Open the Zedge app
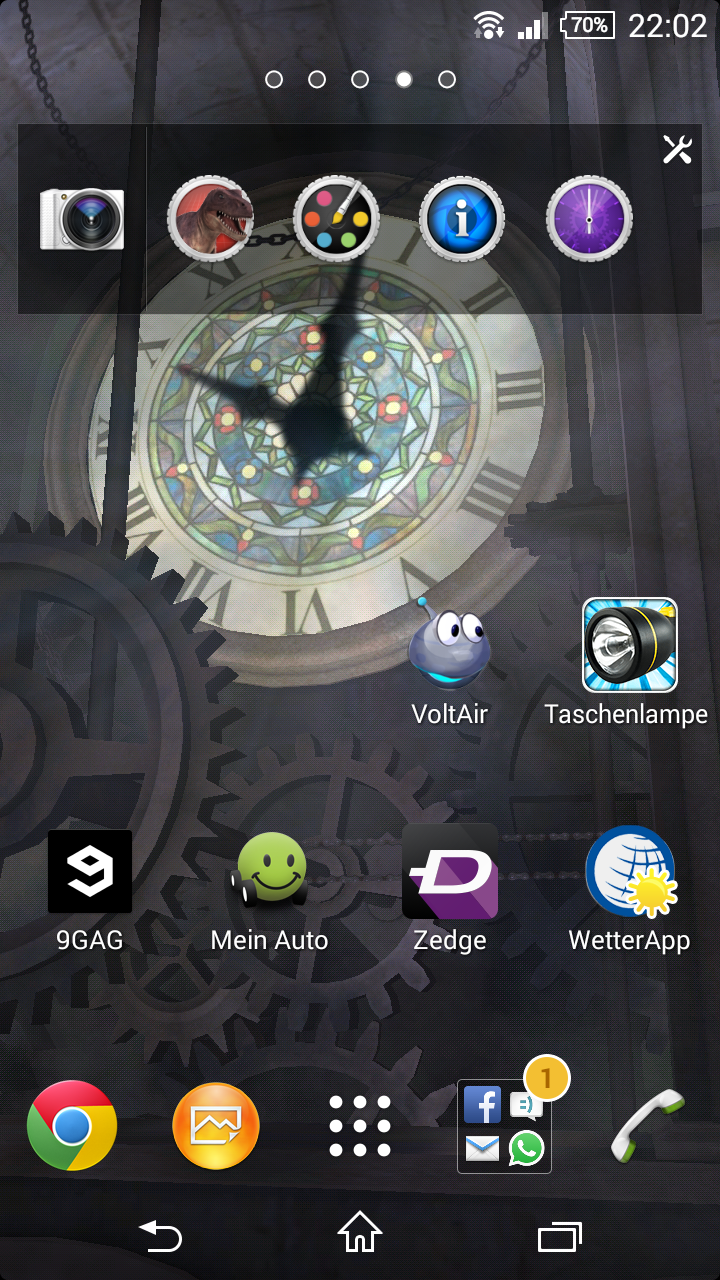Viewport: 720px width, 1280px height. click(450, 889)
